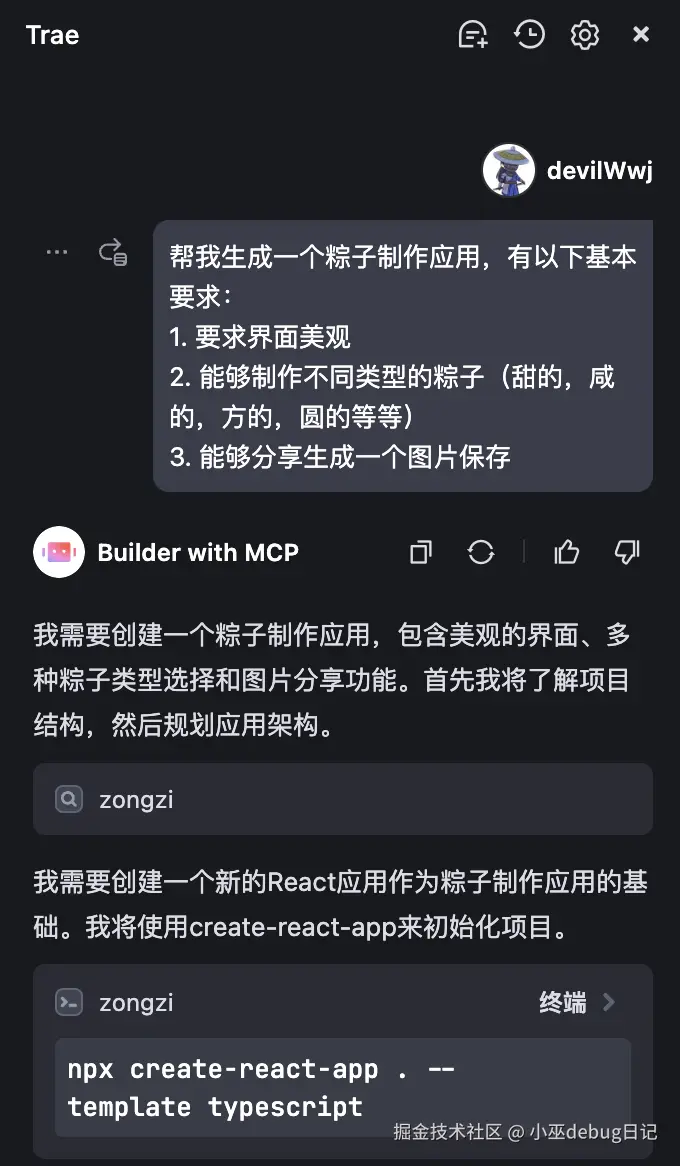Open the chat history
The width and height of the screenshot is (680, 1166).
pyautogui.click(x=529, y=35)
